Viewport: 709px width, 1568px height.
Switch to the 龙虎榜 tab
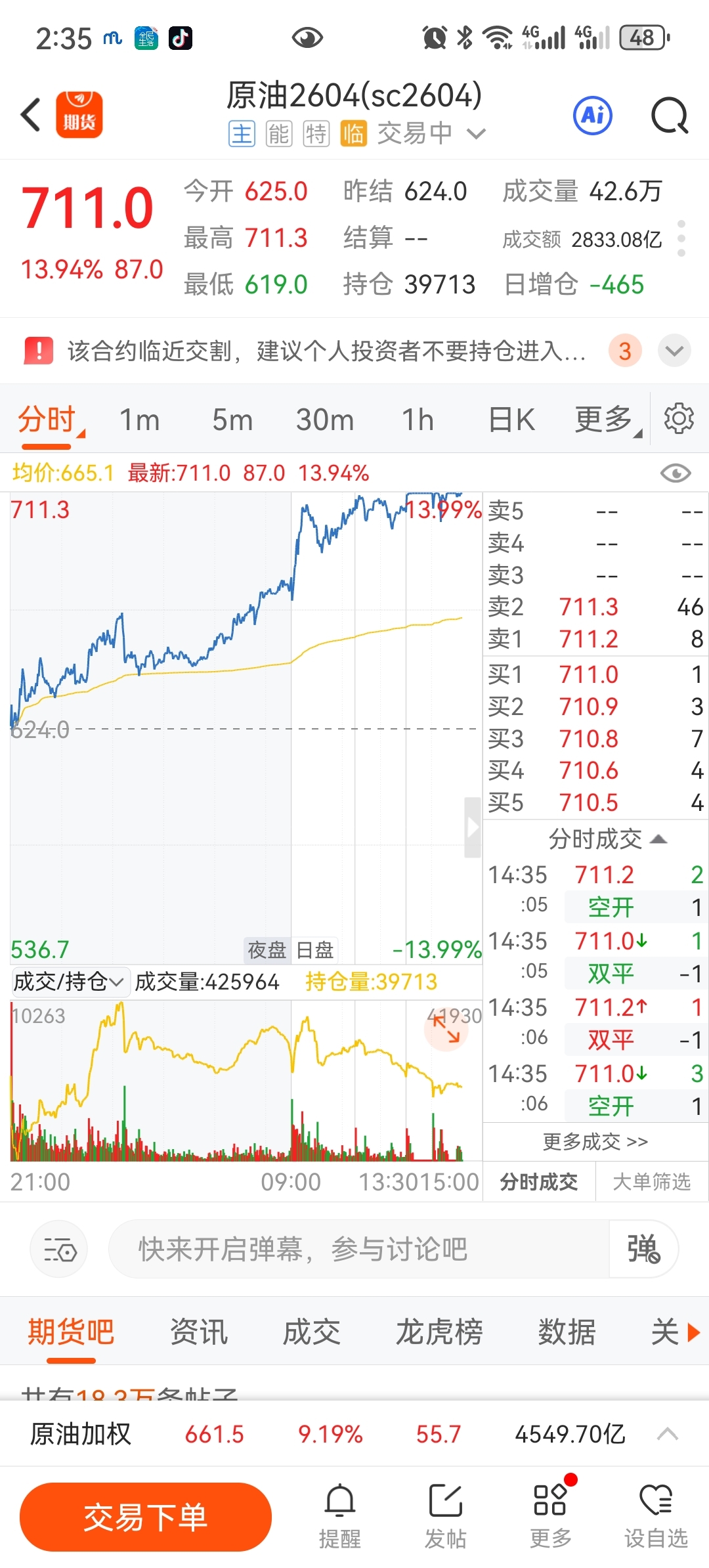click(x=439, y=1332)
